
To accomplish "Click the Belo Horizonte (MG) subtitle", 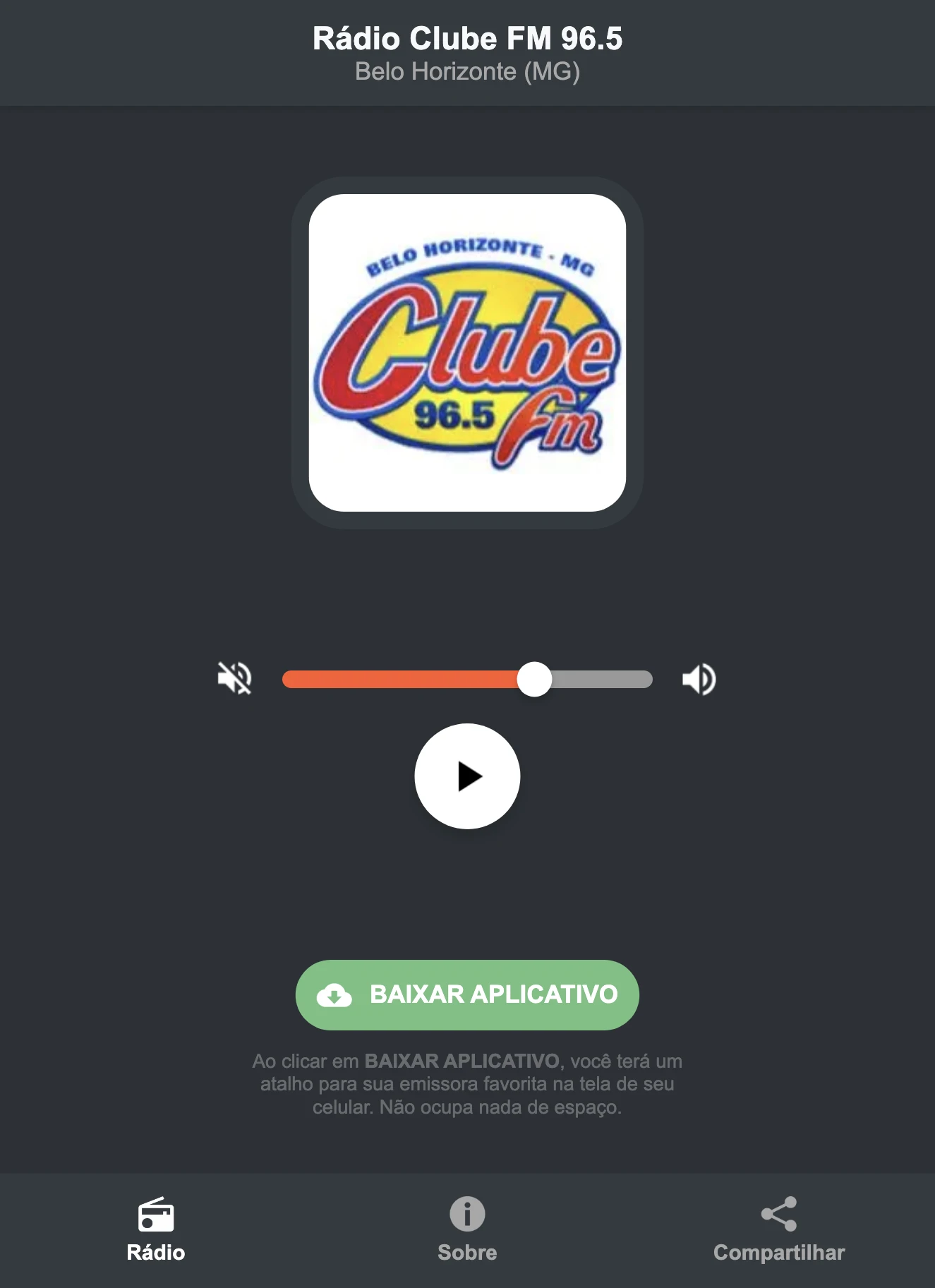I will coord(467,71).
